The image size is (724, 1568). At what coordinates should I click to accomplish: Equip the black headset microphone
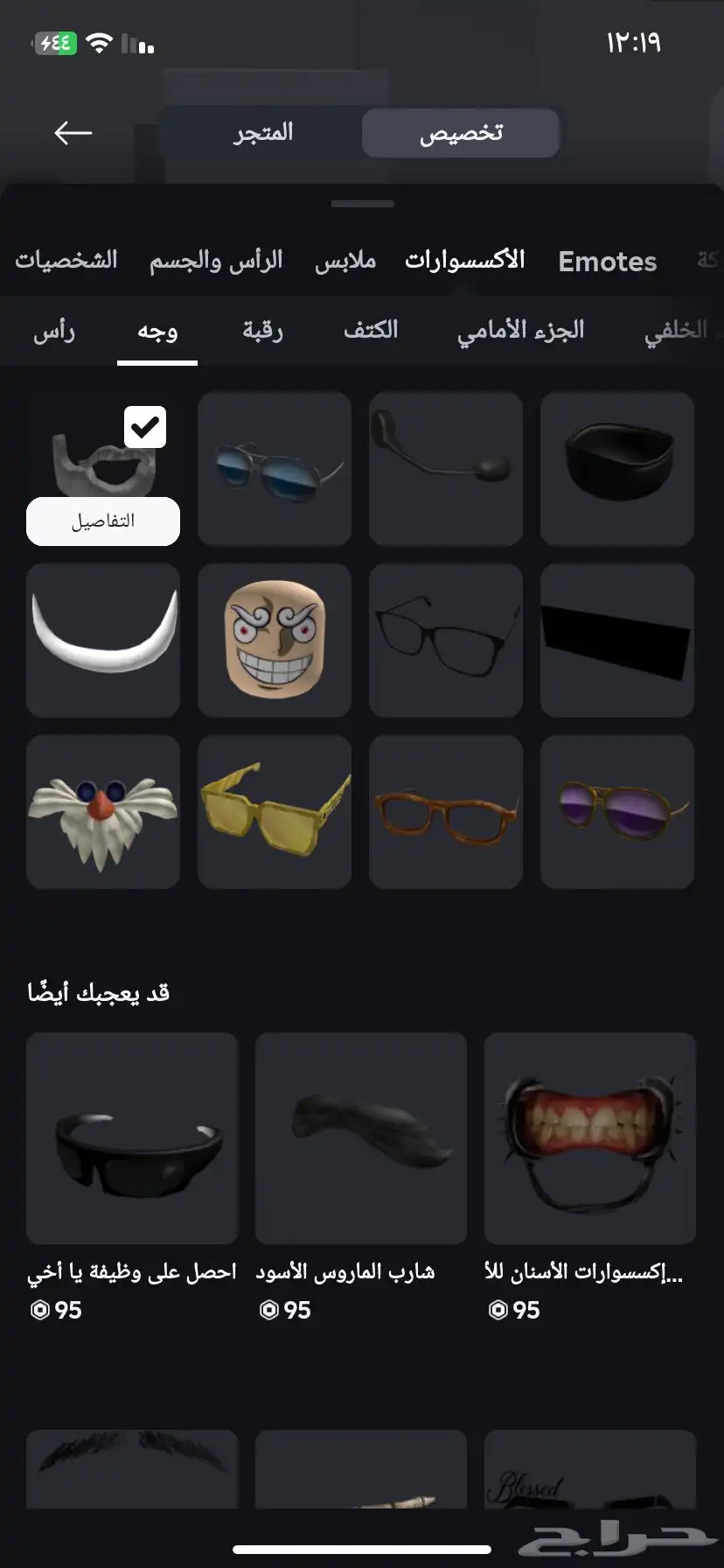click(x=446, y=469)
